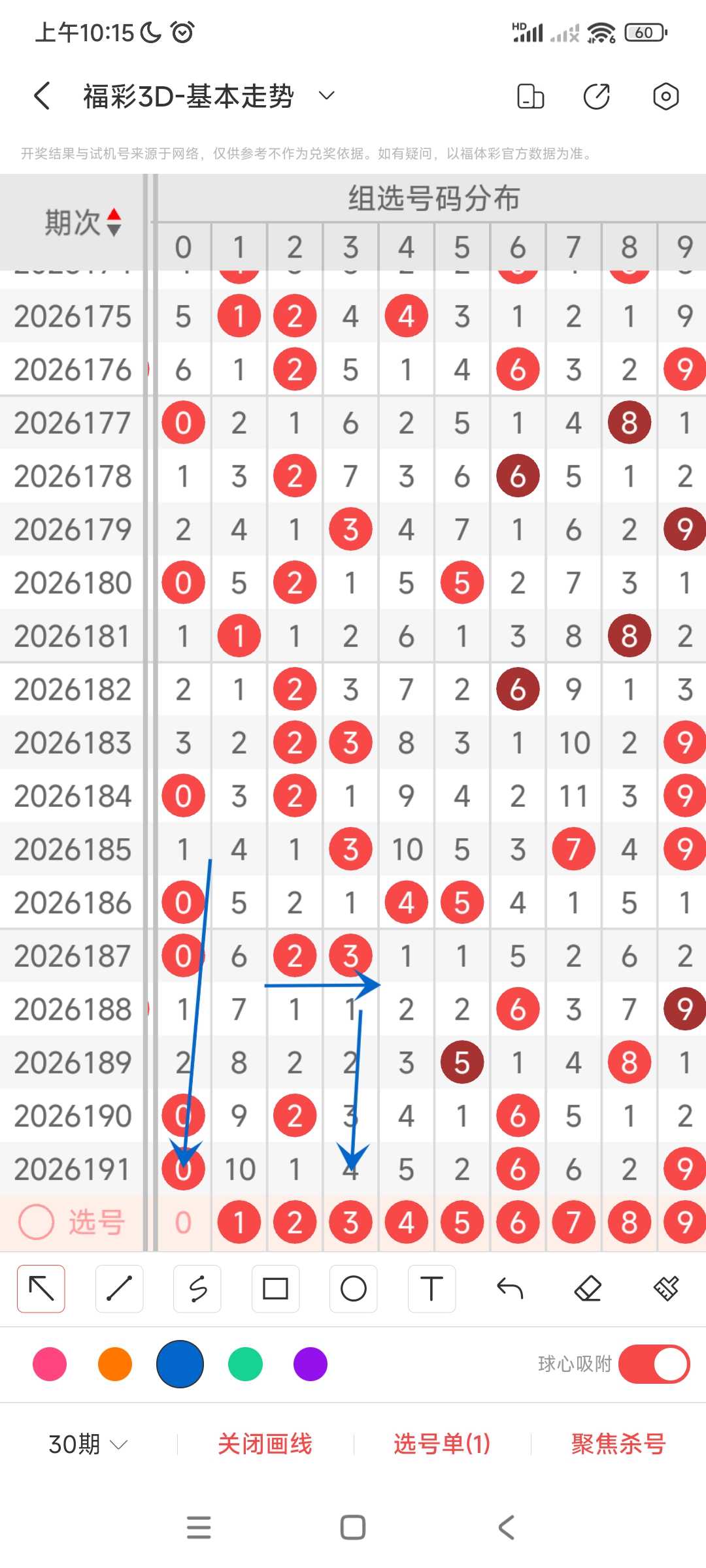Choose the straight line drawing tool

coord(119,1288)
